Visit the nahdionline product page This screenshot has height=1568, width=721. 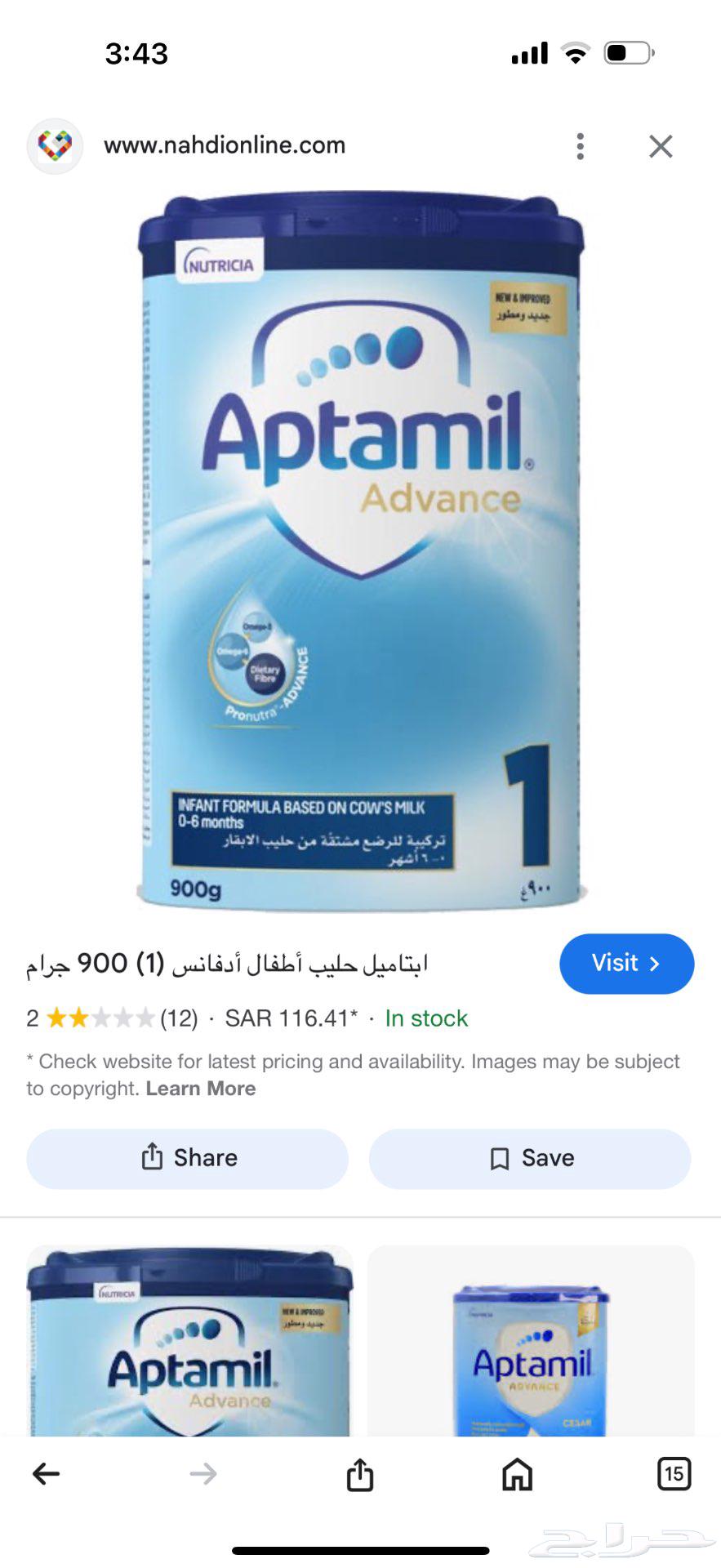[626, 964]
